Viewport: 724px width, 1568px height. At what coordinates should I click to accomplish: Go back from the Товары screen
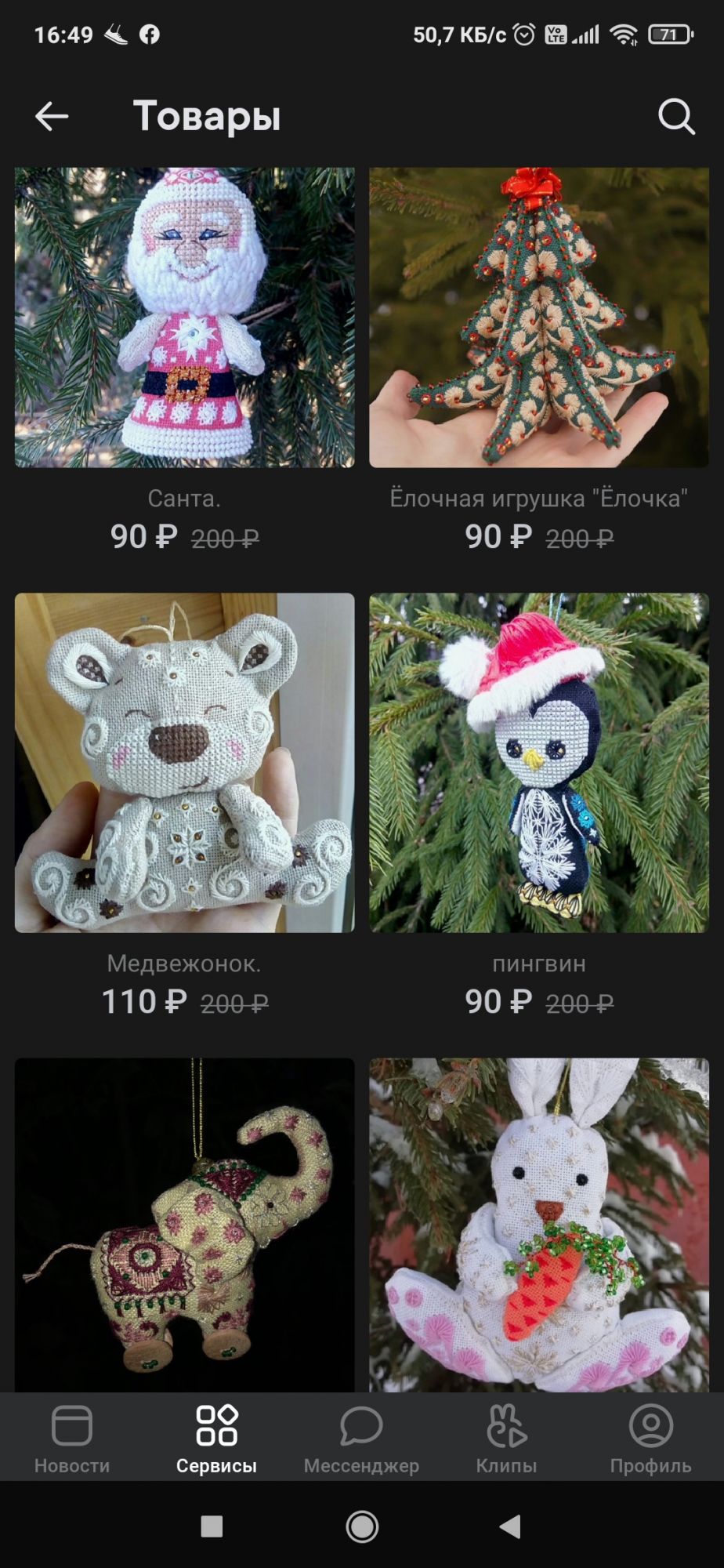click(52, 116)
